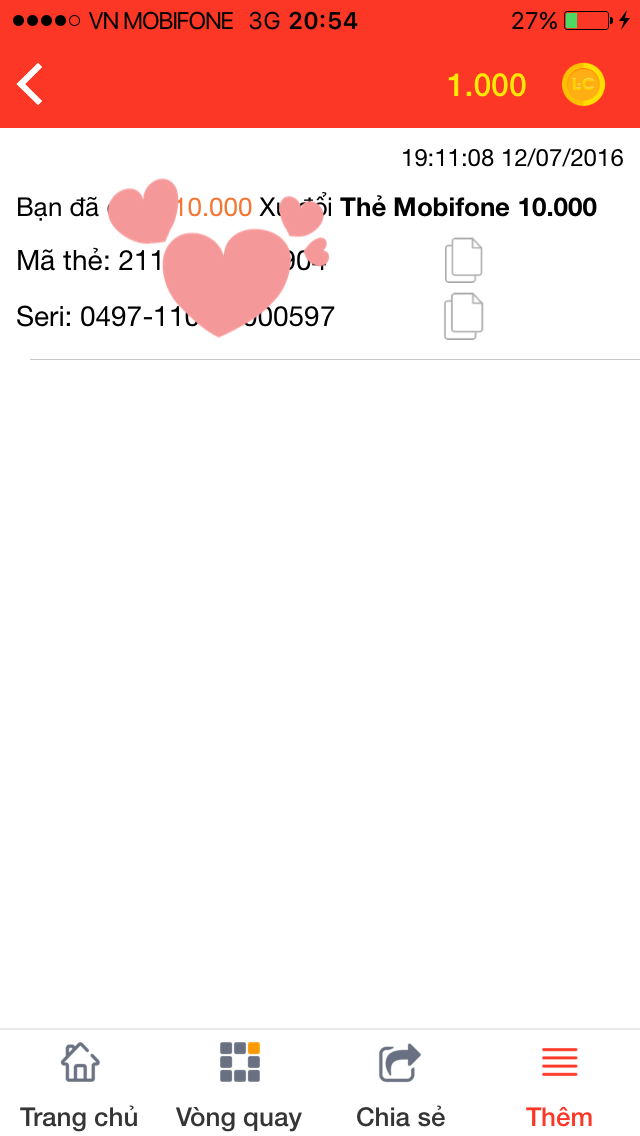Viewport: 640px width, 1136px height.
Task: Switch to the Vòng quay tab
Action: pos(239,1082)
